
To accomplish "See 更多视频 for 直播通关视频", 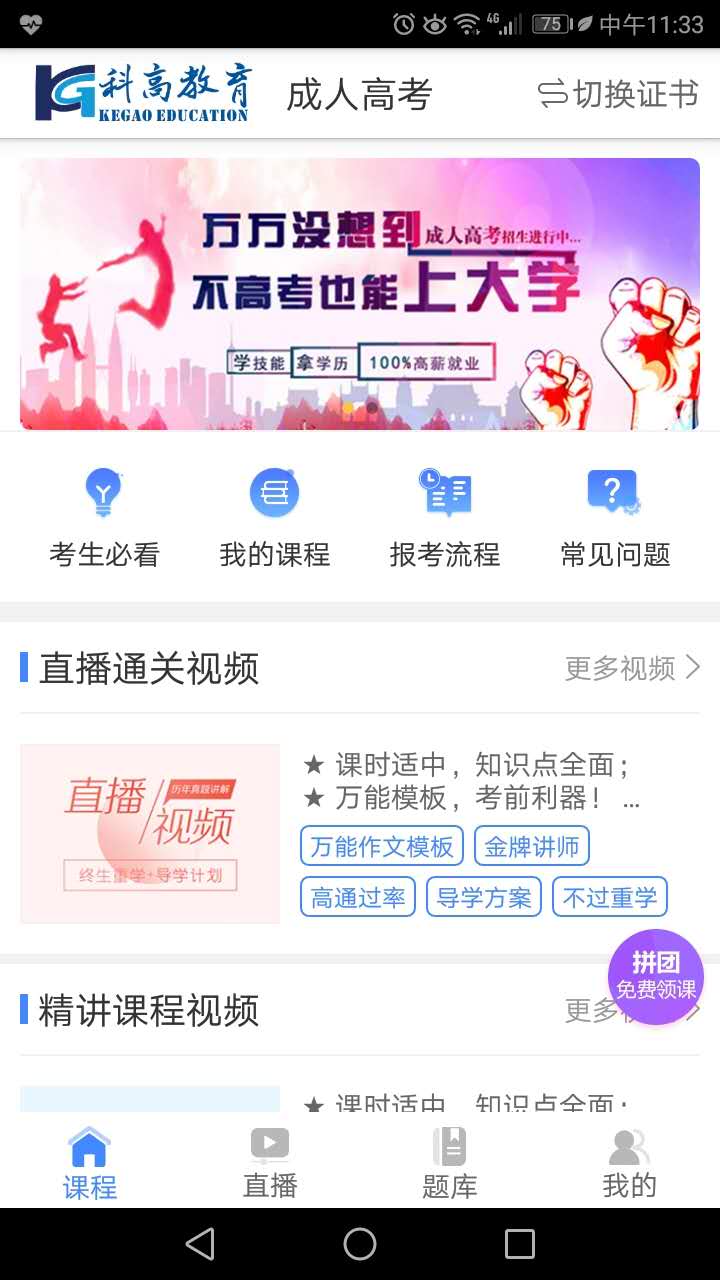I will coord(632,668).
